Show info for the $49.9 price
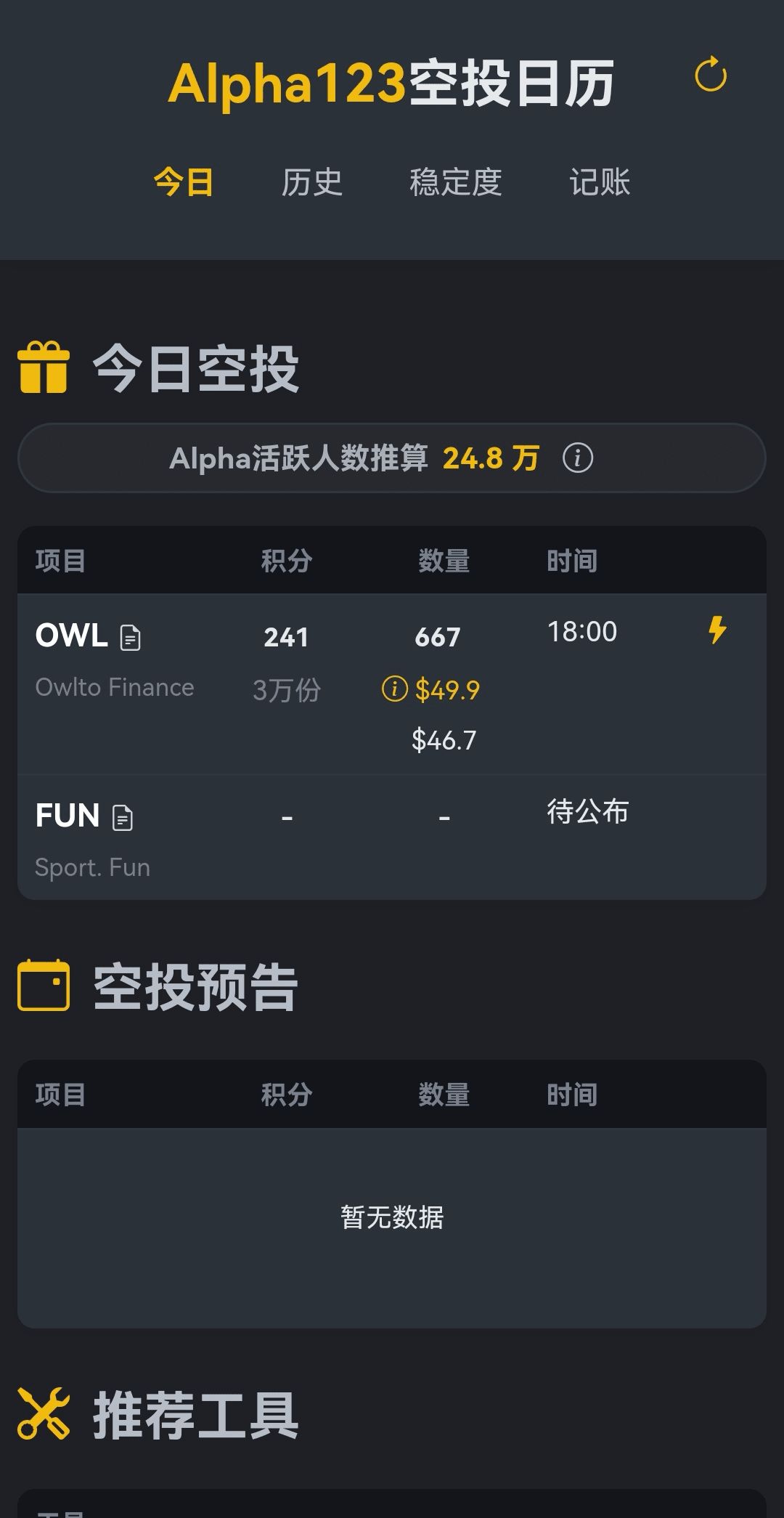Viewport: 784px width, 1518px height. pyautogui.click(x=394, y=689)
